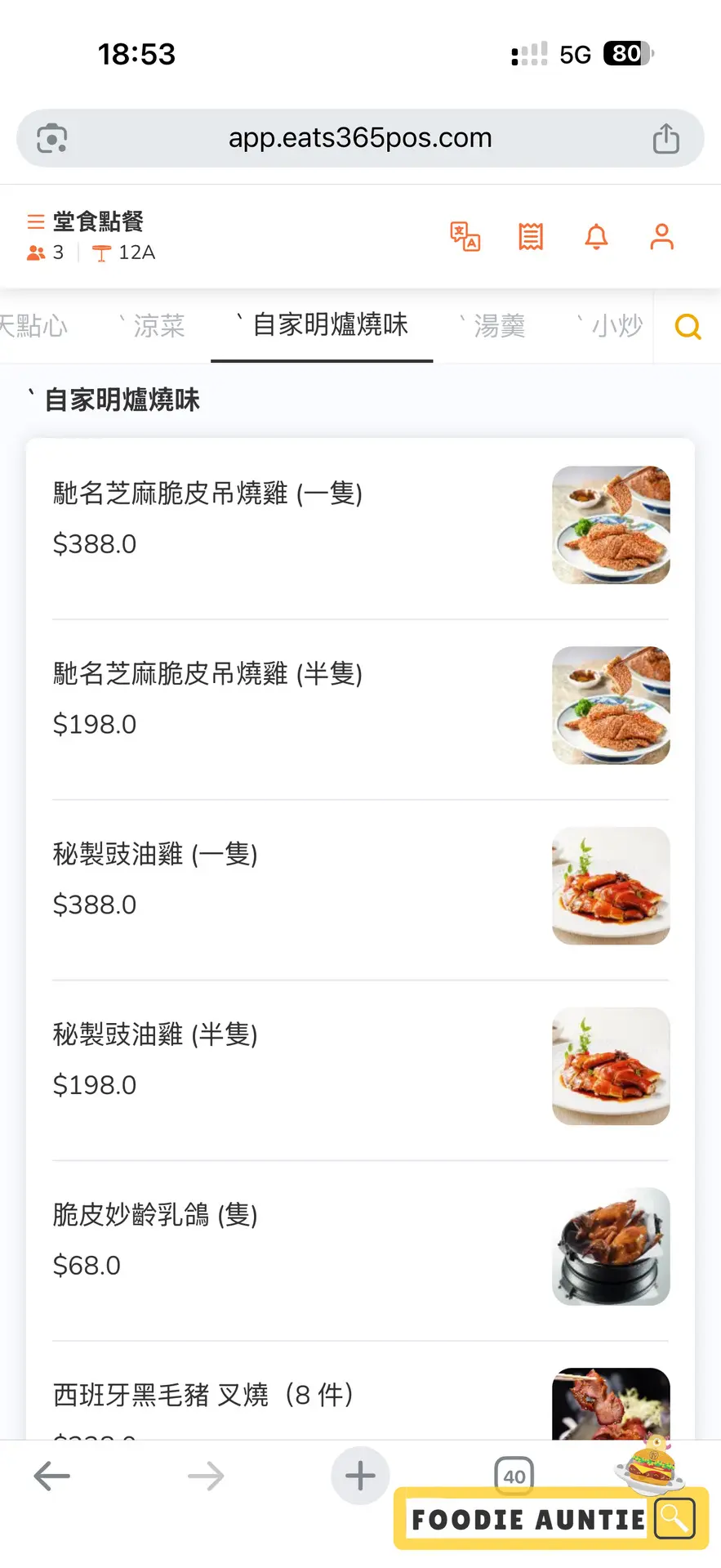Open the hamburger menu beside 堂食點餐
Image resolution: width=721 pixels, height=1568 pixels.
tap(35, 221)
